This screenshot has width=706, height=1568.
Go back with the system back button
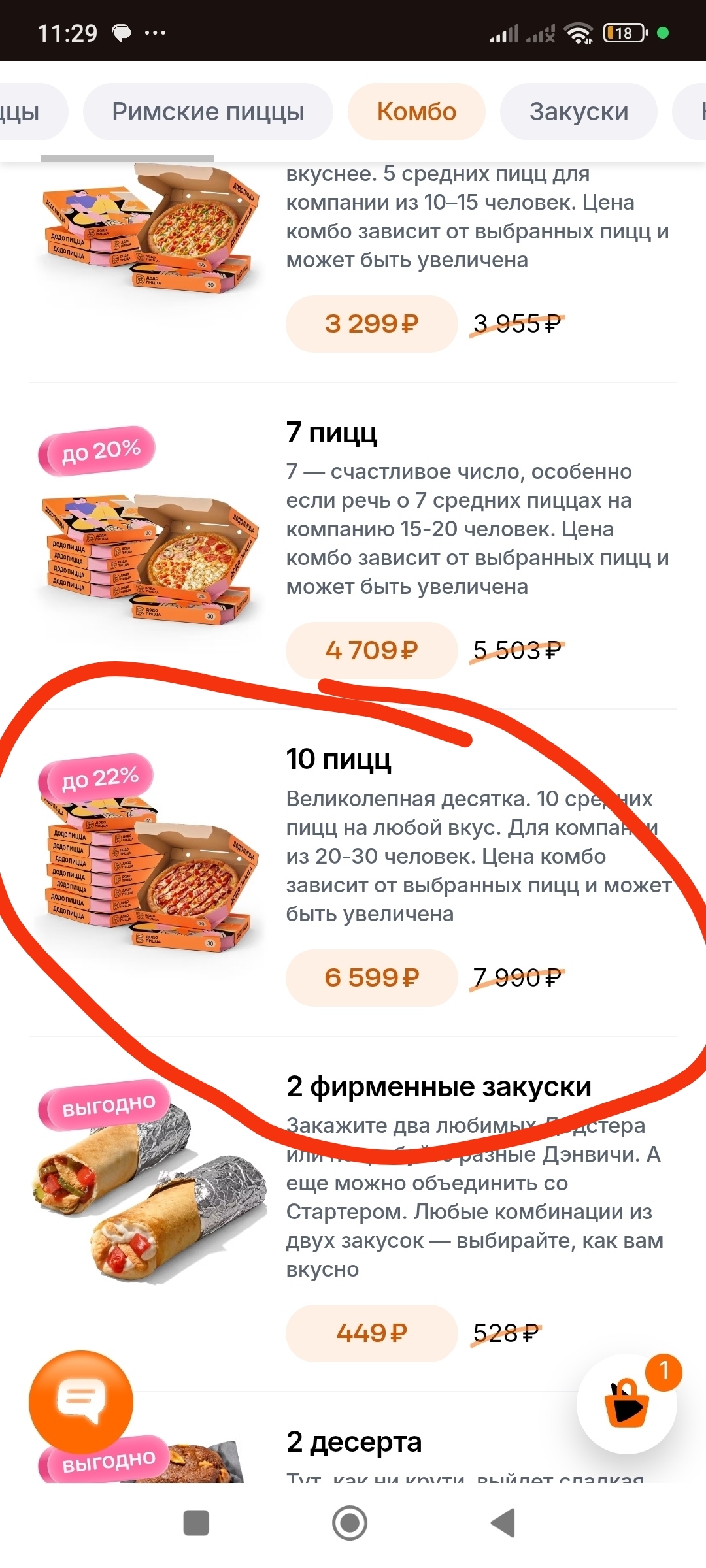(503, 1523)
